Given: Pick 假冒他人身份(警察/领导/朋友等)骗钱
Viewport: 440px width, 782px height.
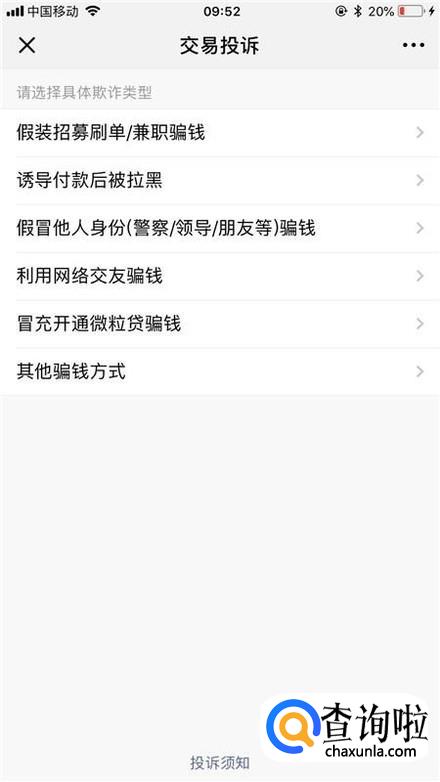Looking at the screenshot, I should (x=220, y=228).
